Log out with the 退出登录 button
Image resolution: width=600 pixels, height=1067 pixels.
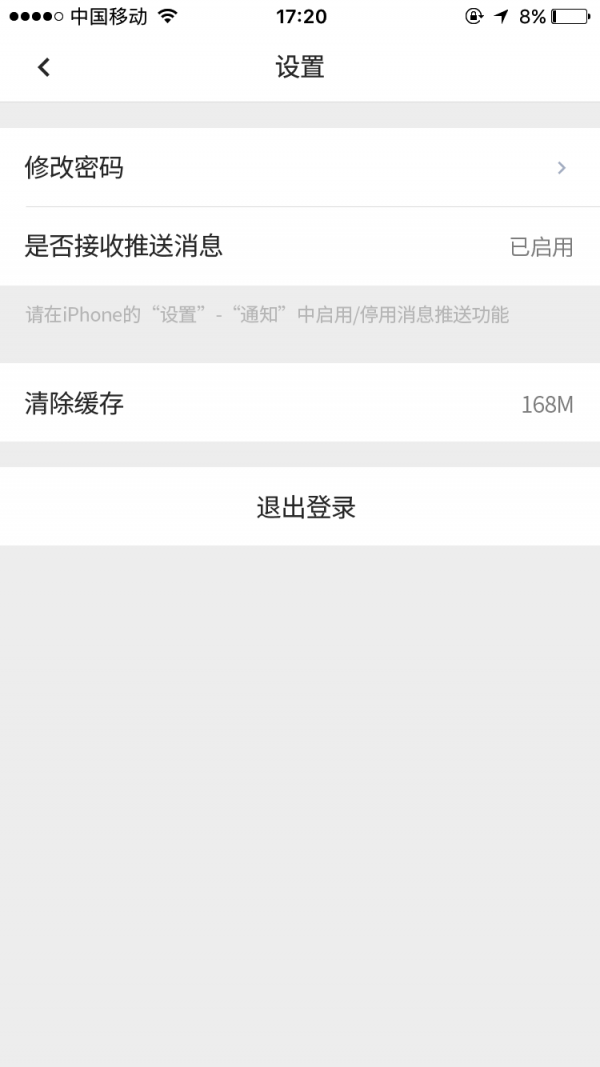pos(305,507)
